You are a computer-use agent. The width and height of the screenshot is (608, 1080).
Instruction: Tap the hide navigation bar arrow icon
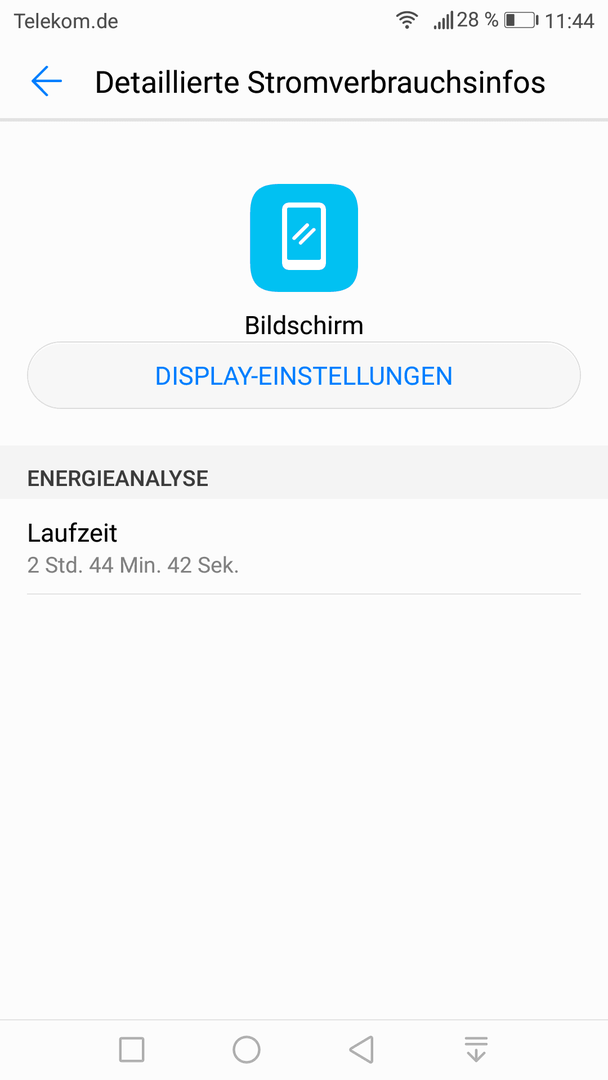tap(476, 1050)
